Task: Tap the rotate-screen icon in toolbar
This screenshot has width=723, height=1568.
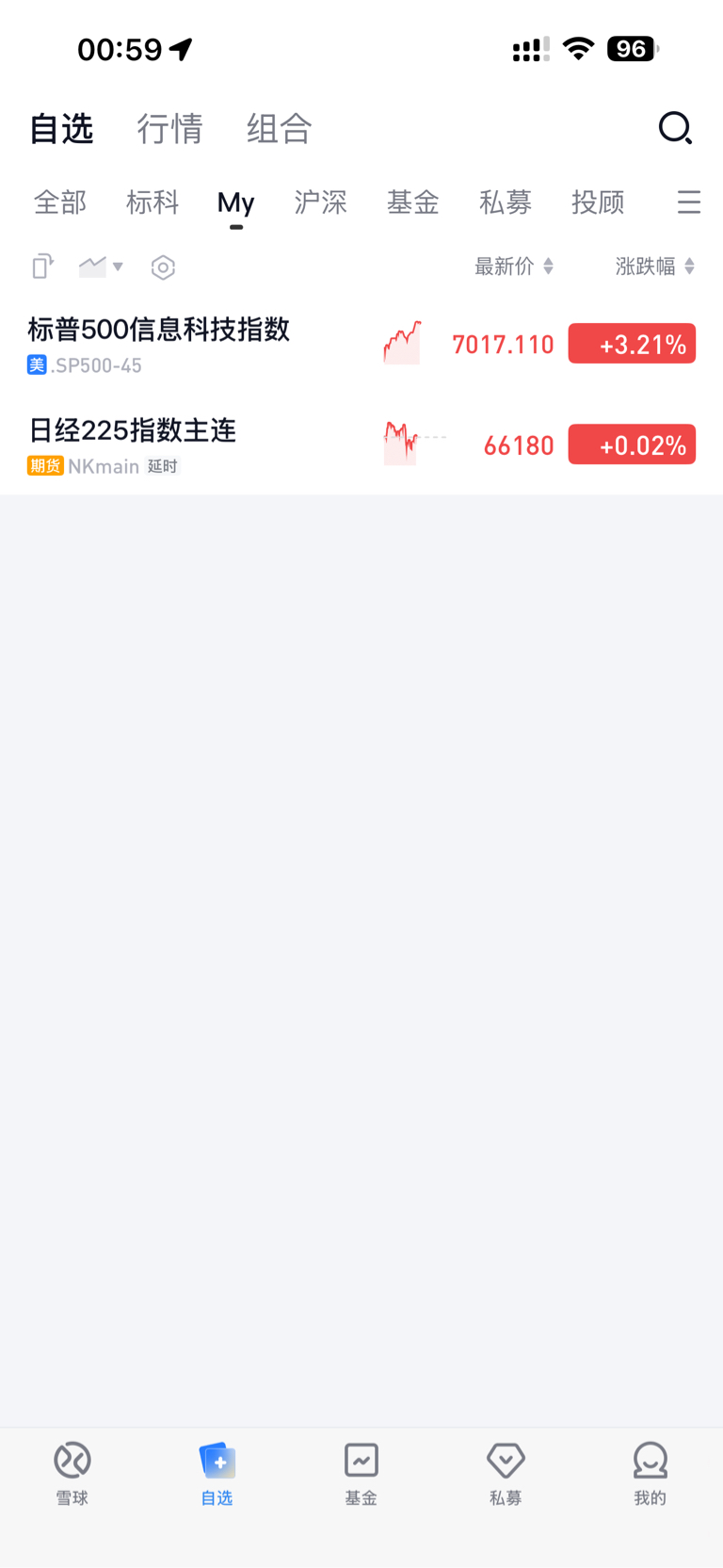Action: click(x=42, y=267)
